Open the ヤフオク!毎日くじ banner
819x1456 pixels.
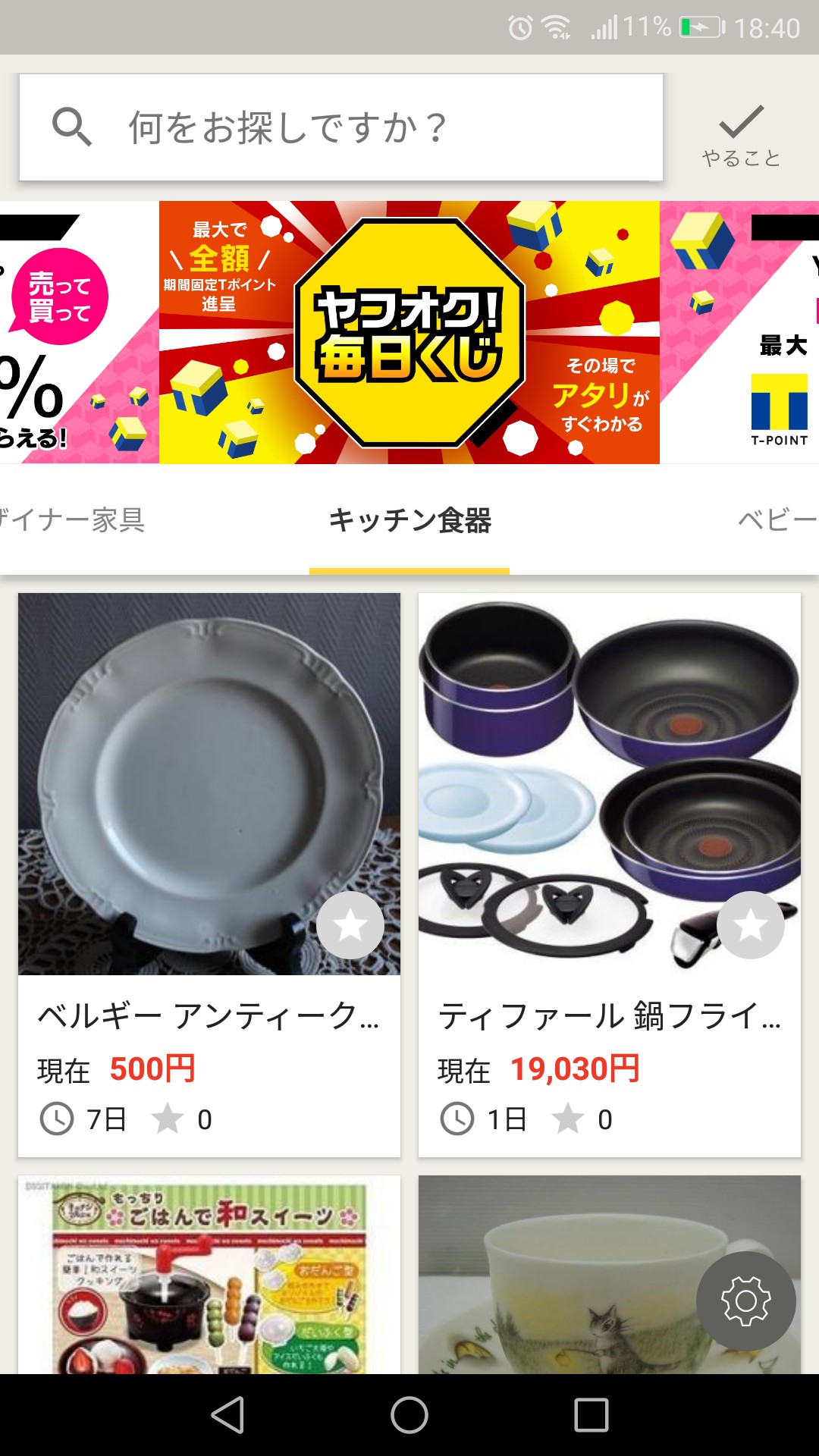coord(409,332)
